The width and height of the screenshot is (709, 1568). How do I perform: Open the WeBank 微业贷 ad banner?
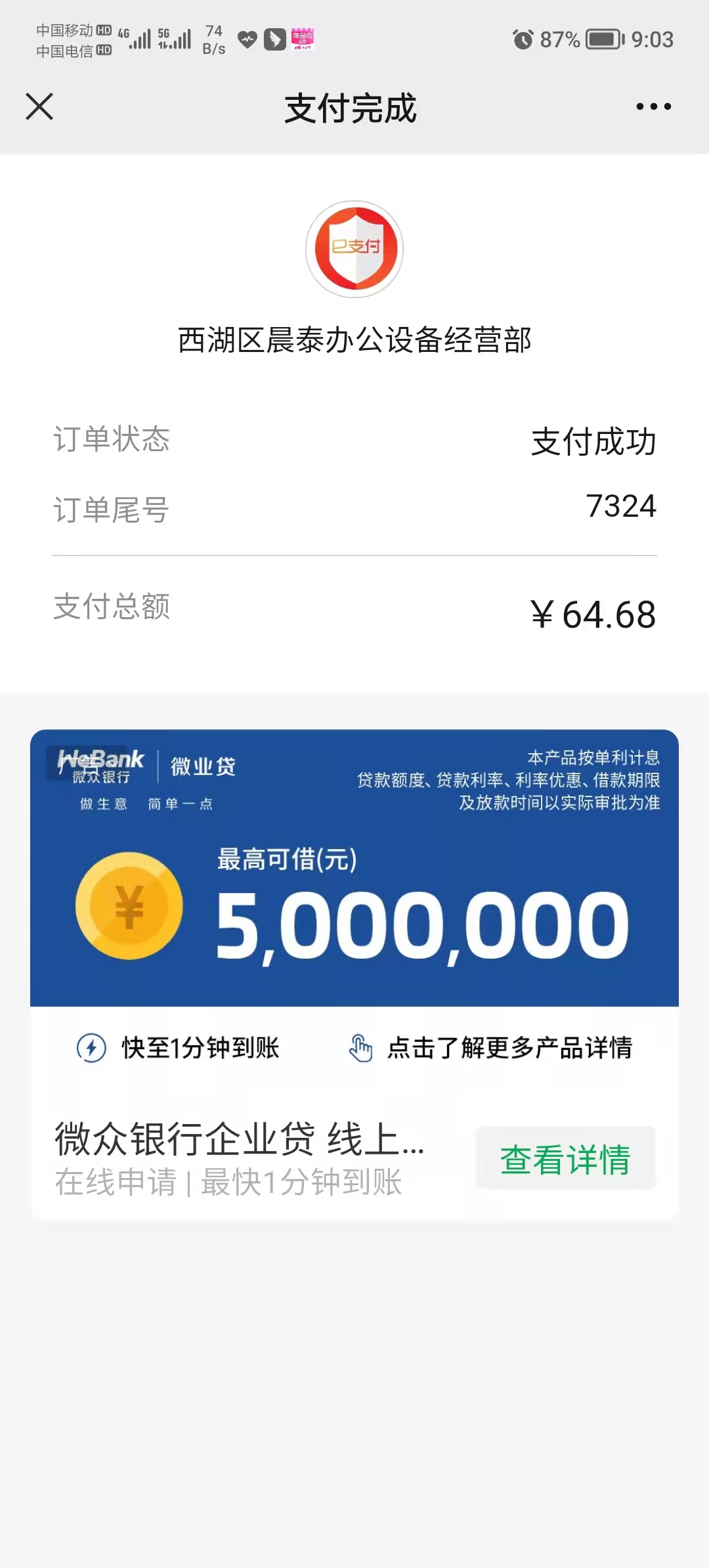point(354,867)
